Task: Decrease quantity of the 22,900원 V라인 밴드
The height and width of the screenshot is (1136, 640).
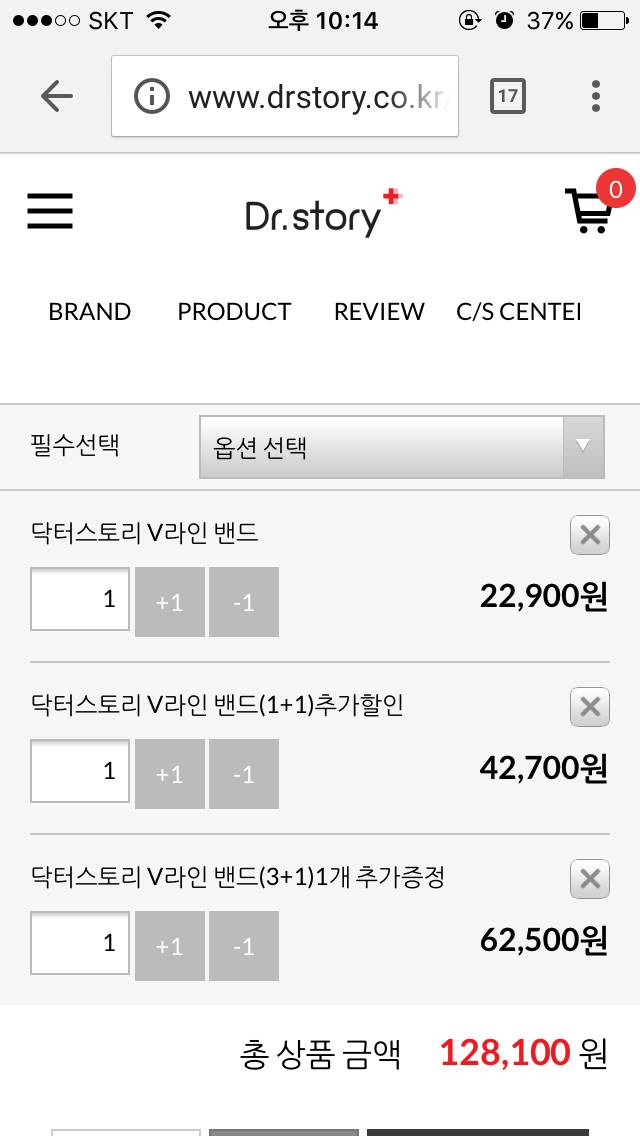Action: click(x=243, y=602)
